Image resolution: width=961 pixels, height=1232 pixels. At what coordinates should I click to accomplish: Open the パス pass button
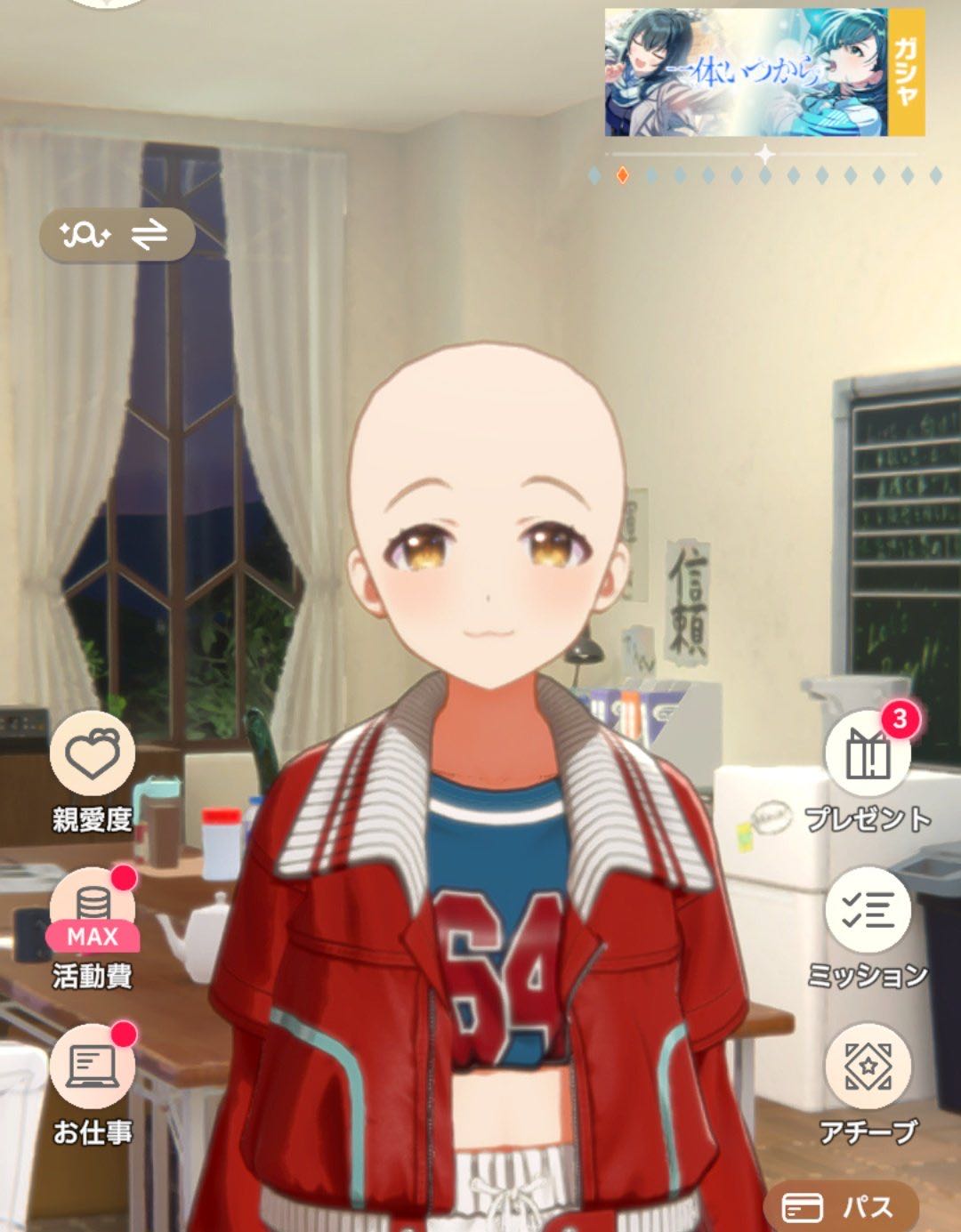tap(839, 1207)
